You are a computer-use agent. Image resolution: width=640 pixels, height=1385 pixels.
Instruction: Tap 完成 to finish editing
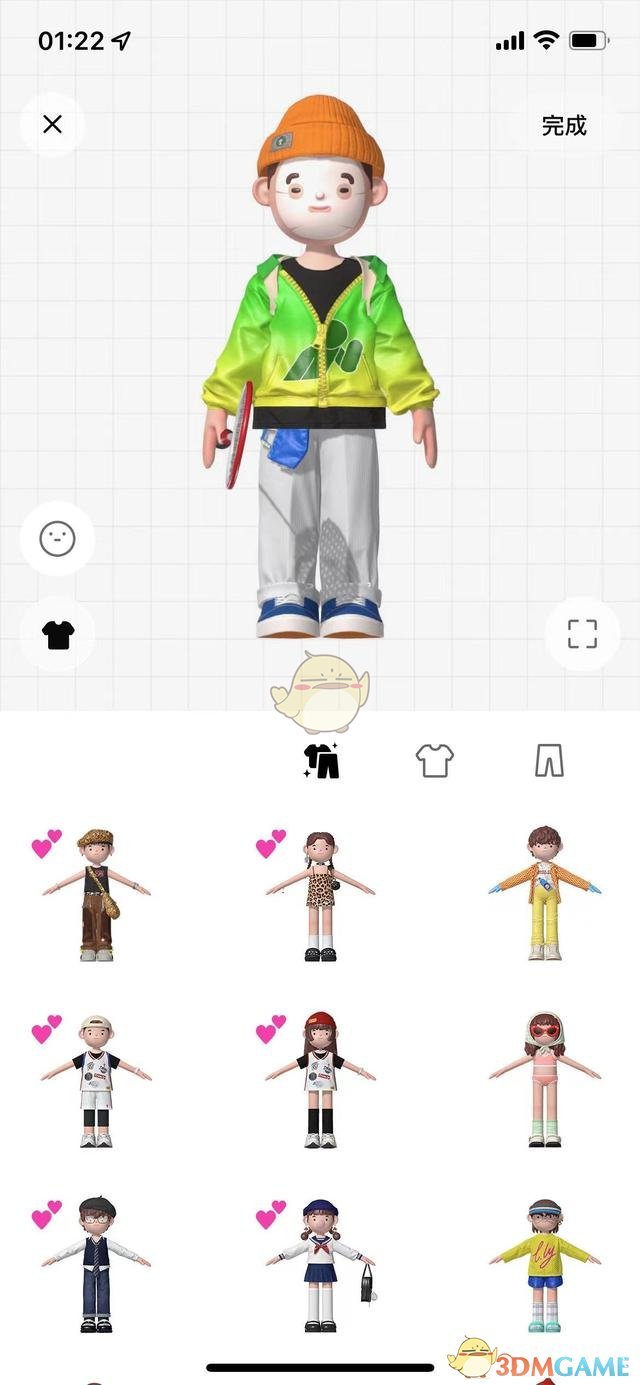coord(564,125)
